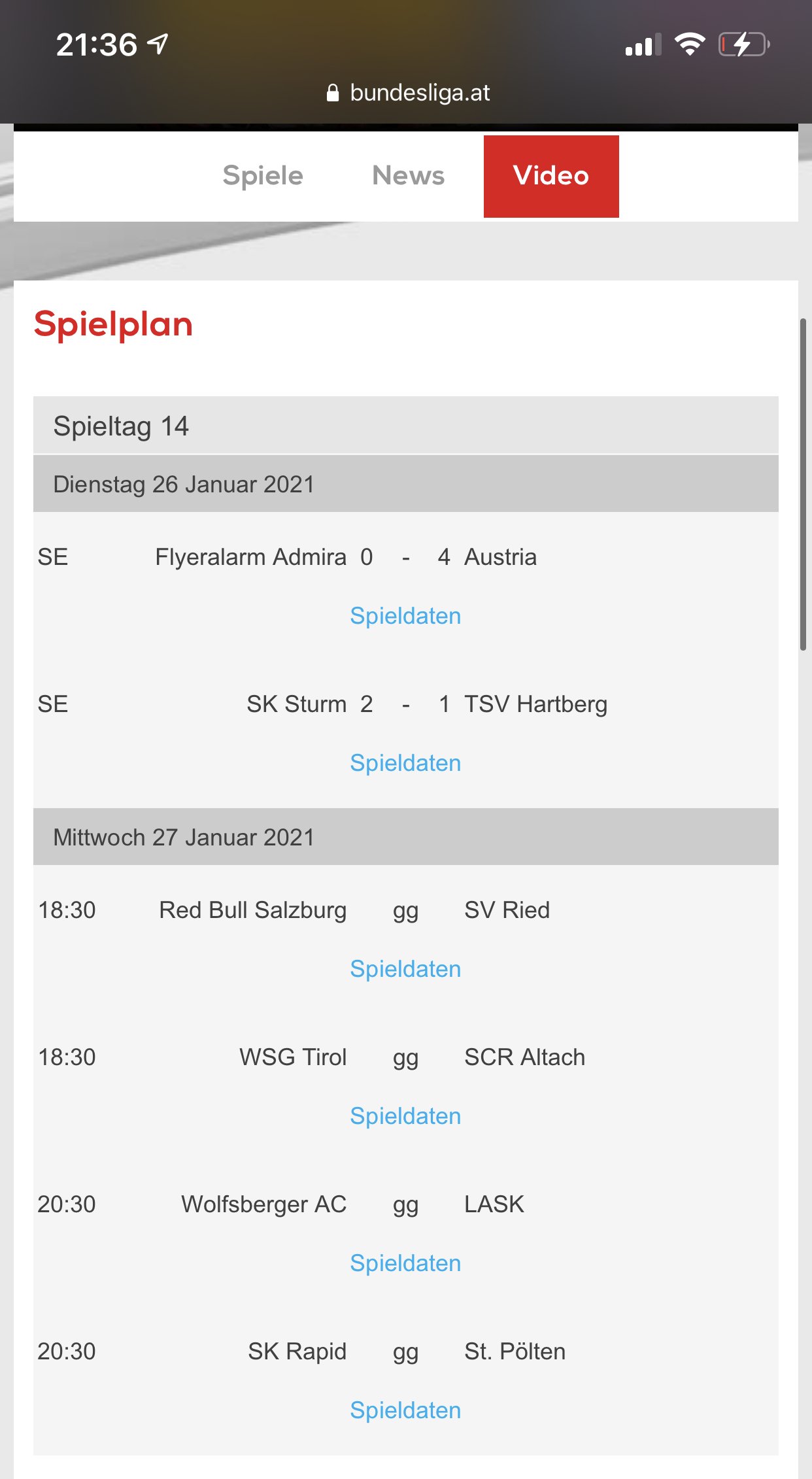Screen dimensions: 812x1479
Task: Open Spieldaten for Wolfsberger AC vs LASK
Action: click(x=405, y=1263)
